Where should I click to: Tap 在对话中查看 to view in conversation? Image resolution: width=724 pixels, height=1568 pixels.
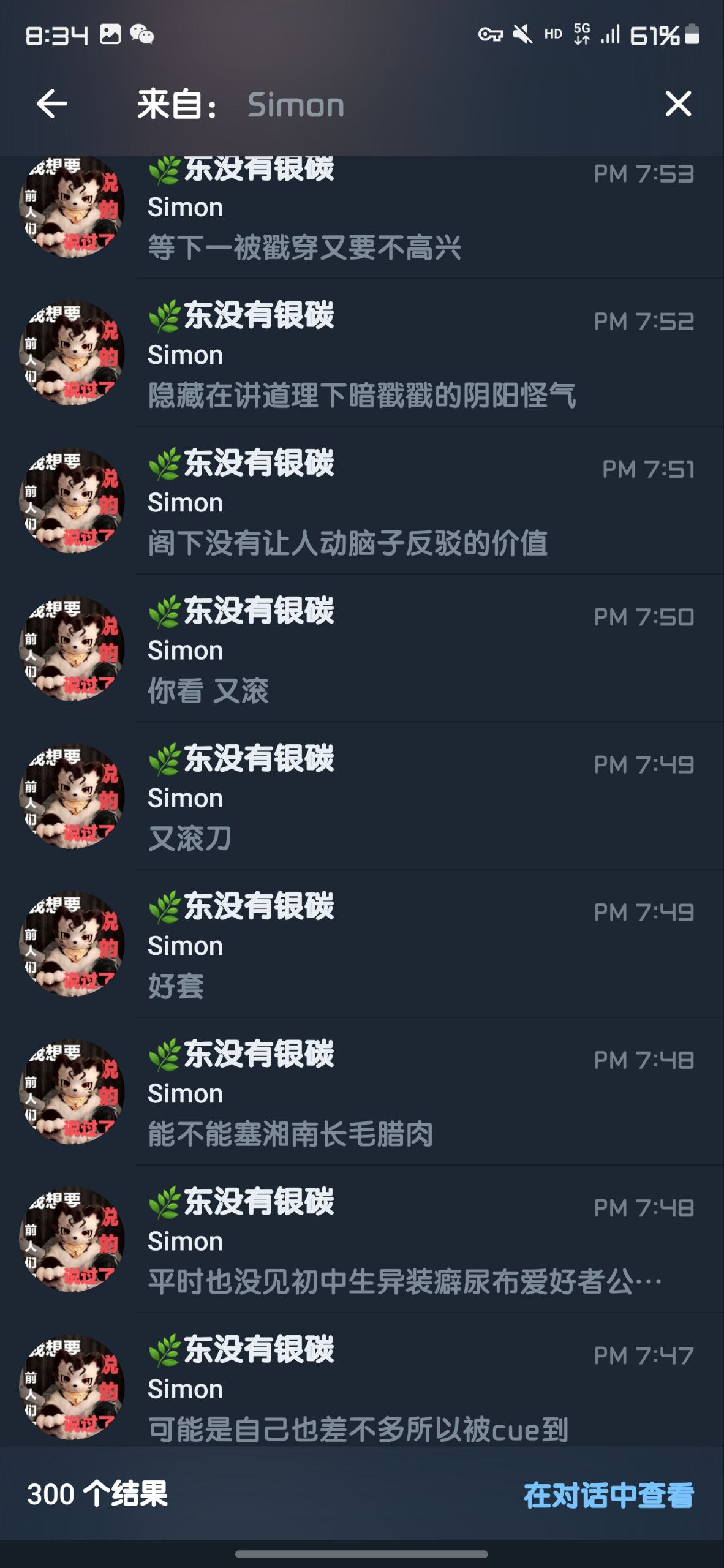click(x=608, y=1495)
